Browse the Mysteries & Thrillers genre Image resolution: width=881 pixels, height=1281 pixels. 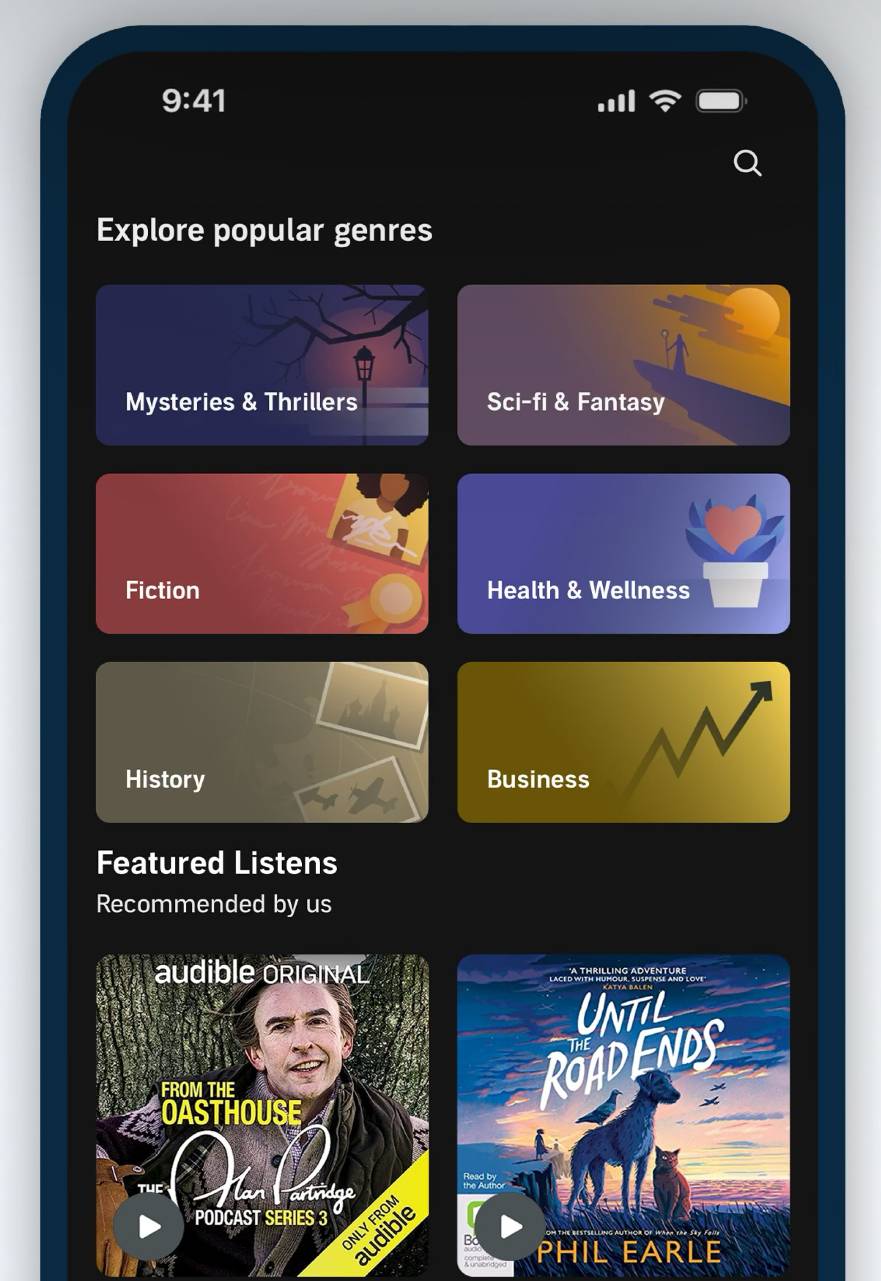(262, 365)
